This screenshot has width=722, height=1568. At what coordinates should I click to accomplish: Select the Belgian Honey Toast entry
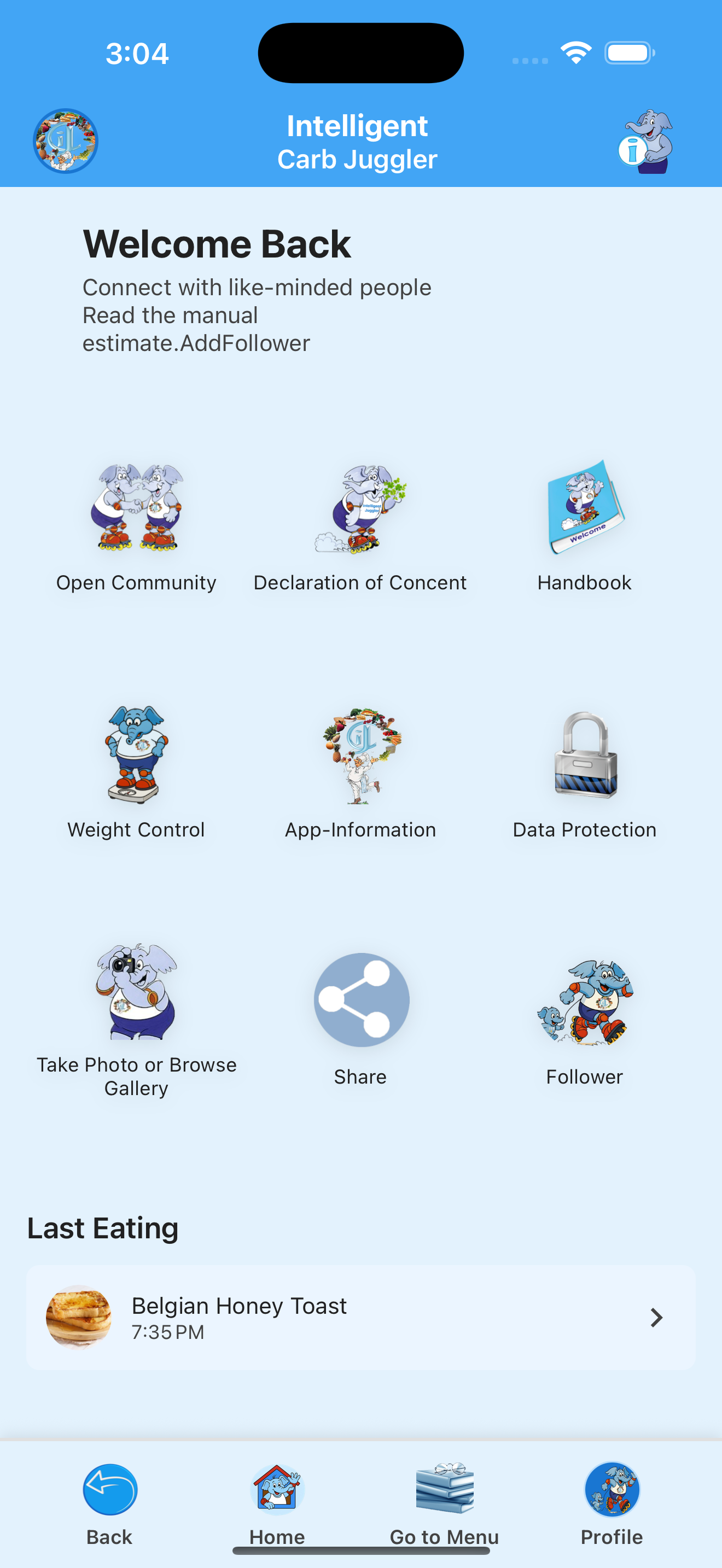[x=360, y=1317]
